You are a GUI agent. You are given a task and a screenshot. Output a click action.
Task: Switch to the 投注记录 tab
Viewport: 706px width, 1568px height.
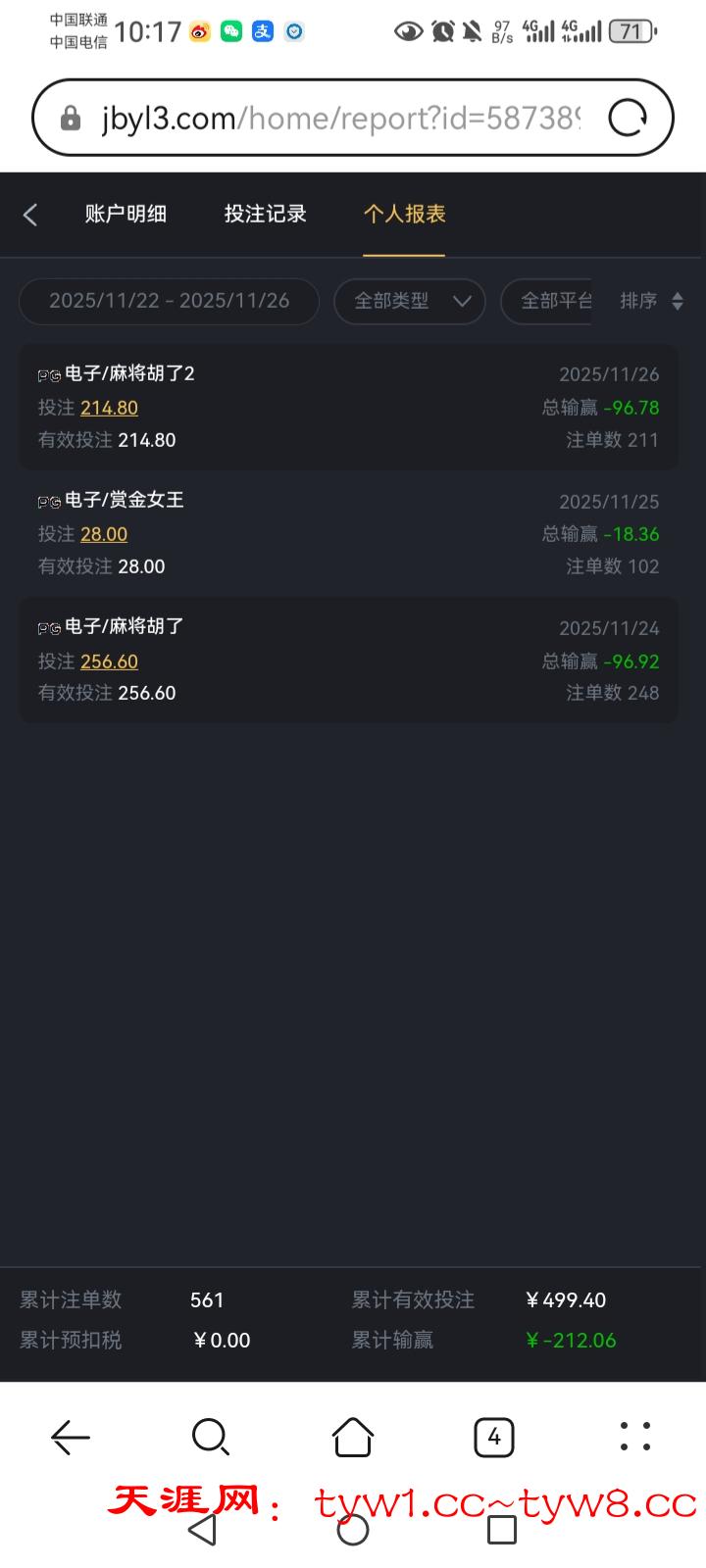tap(265, 214)
